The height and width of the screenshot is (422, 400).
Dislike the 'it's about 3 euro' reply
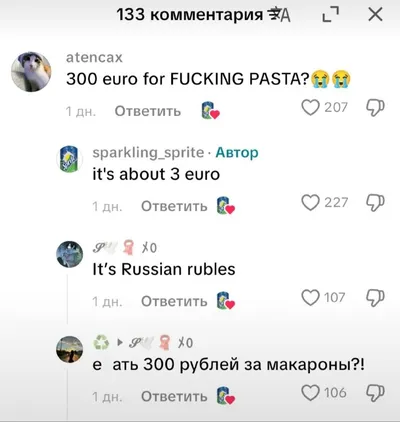[x=375, y=203]
